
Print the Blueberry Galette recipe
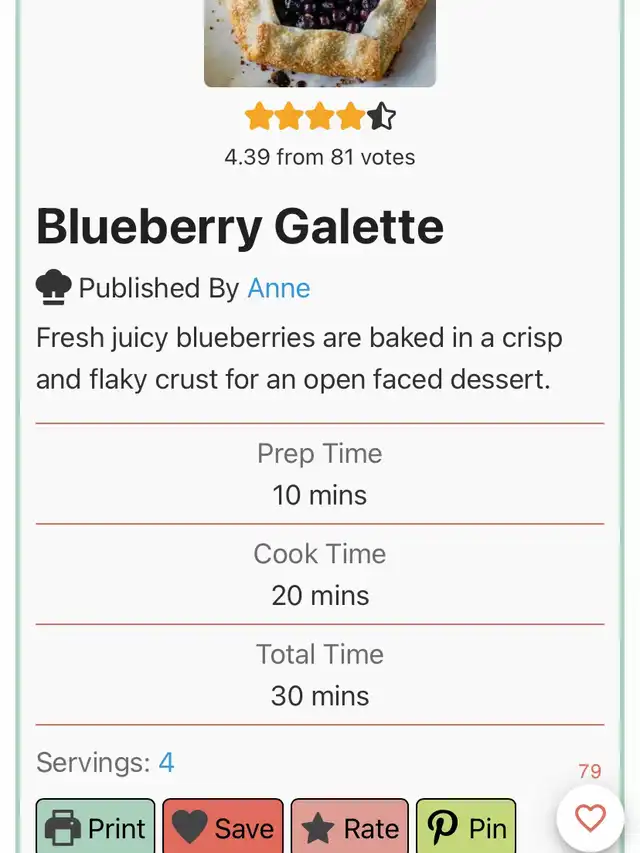coord(96,827)
